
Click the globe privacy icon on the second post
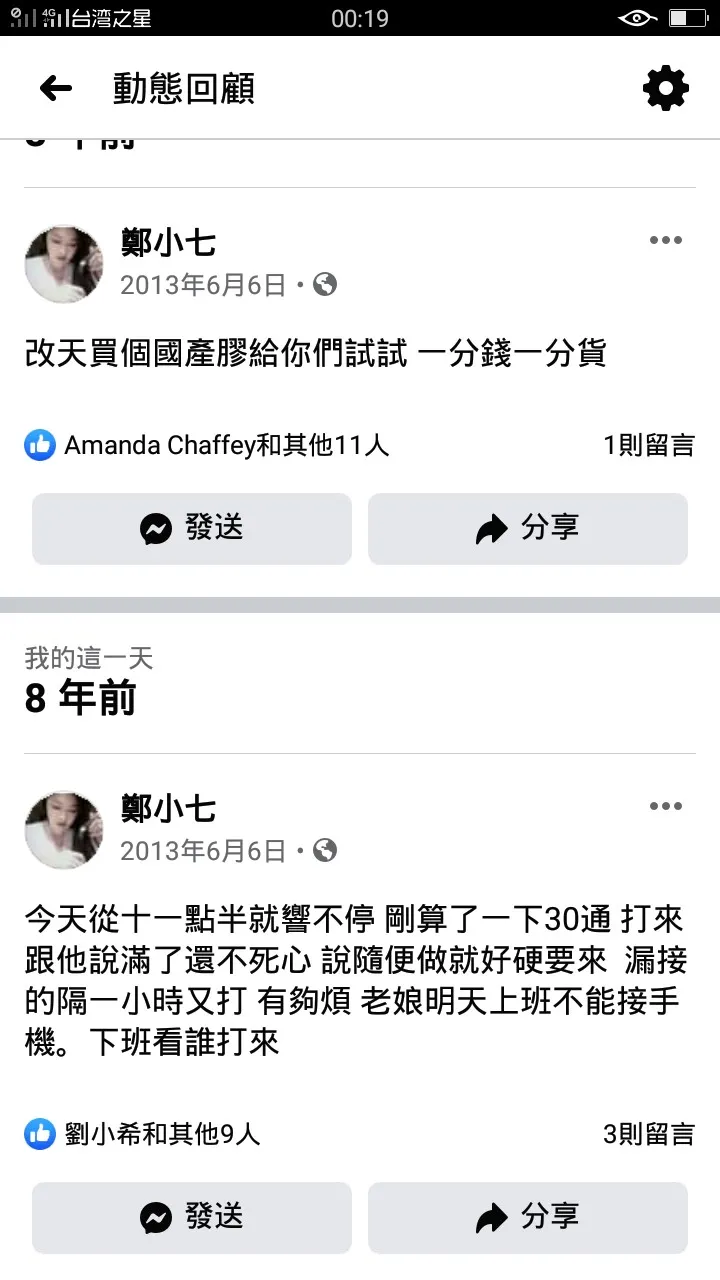click(x=322, y=851)
